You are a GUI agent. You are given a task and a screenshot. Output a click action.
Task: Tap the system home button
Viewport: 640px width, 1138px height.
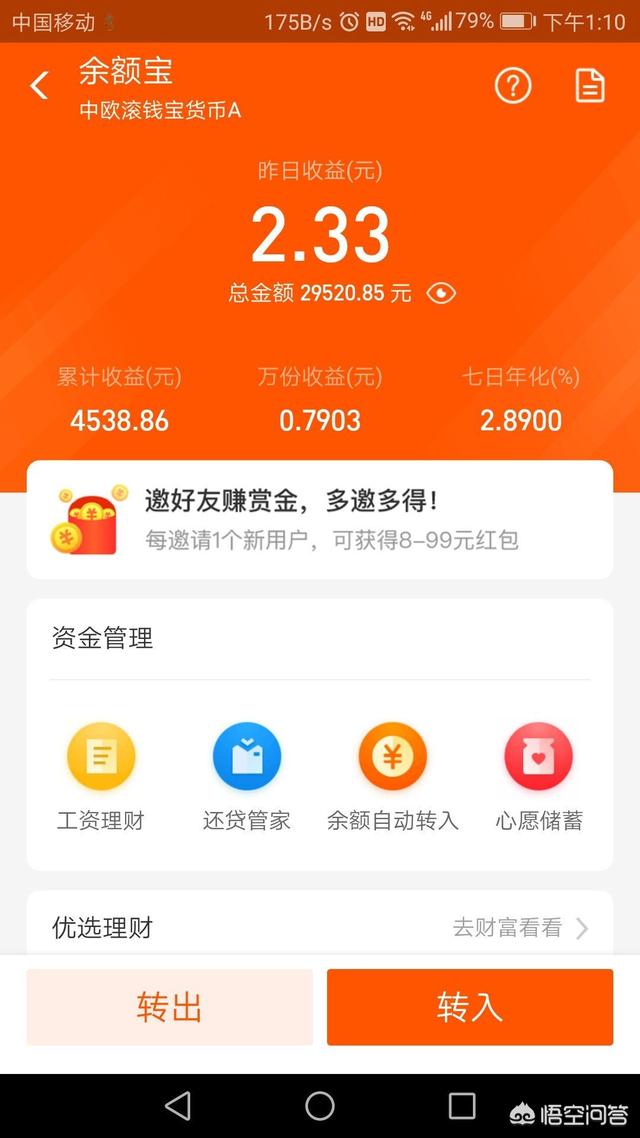(320, 1106)
